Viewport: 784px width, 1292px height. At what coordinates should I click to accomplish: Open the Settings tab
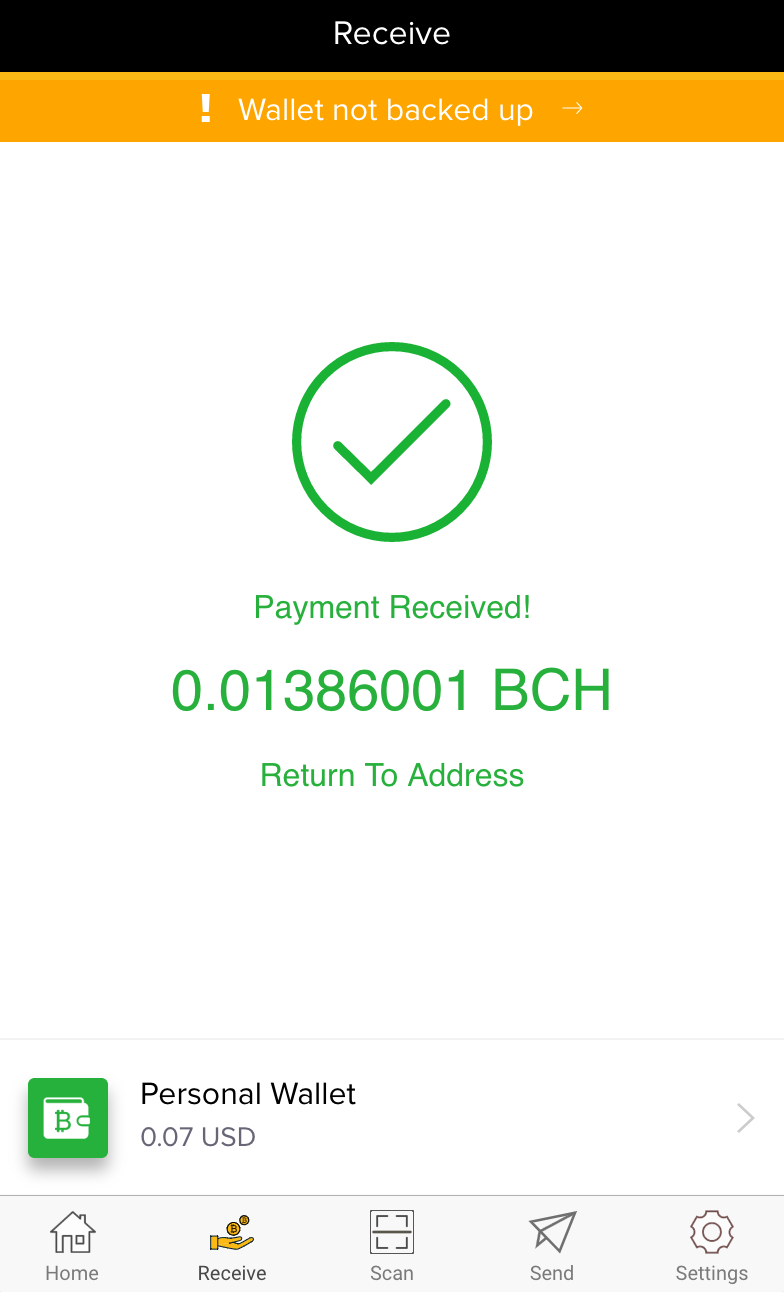click(x=712, y=1246)
